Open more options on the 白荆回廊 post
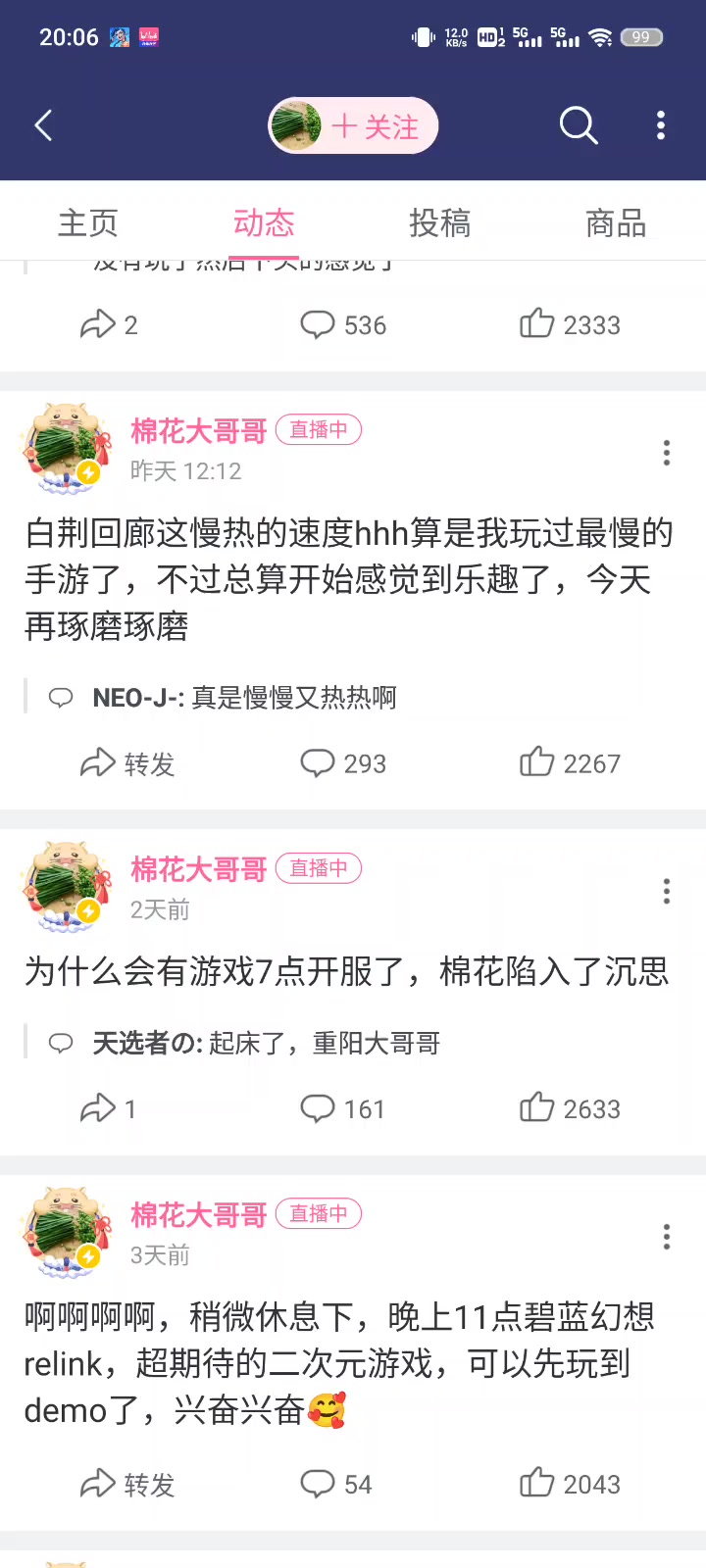The image size is (706, 1568). 667,453
